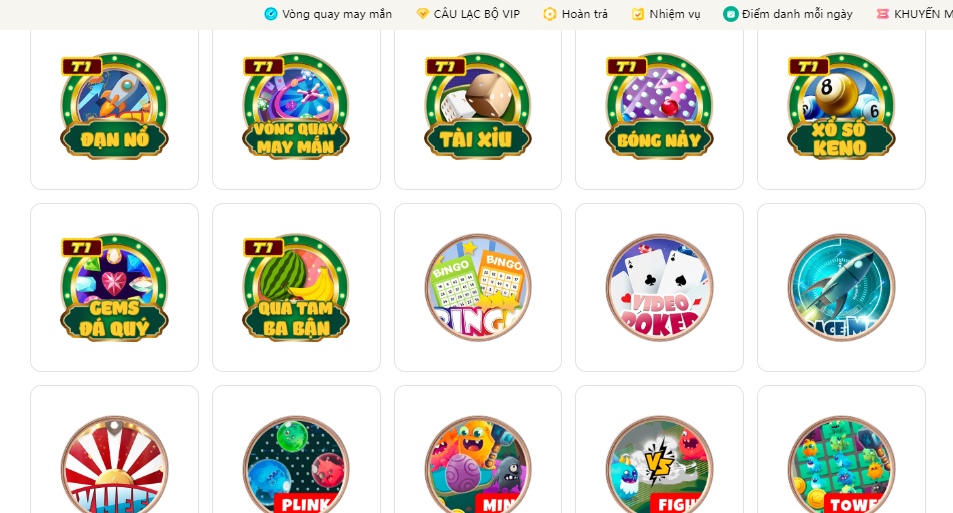953x513 pixels.
Task: Play the Tài Xỉu game
Action: (x=478, y=106)
